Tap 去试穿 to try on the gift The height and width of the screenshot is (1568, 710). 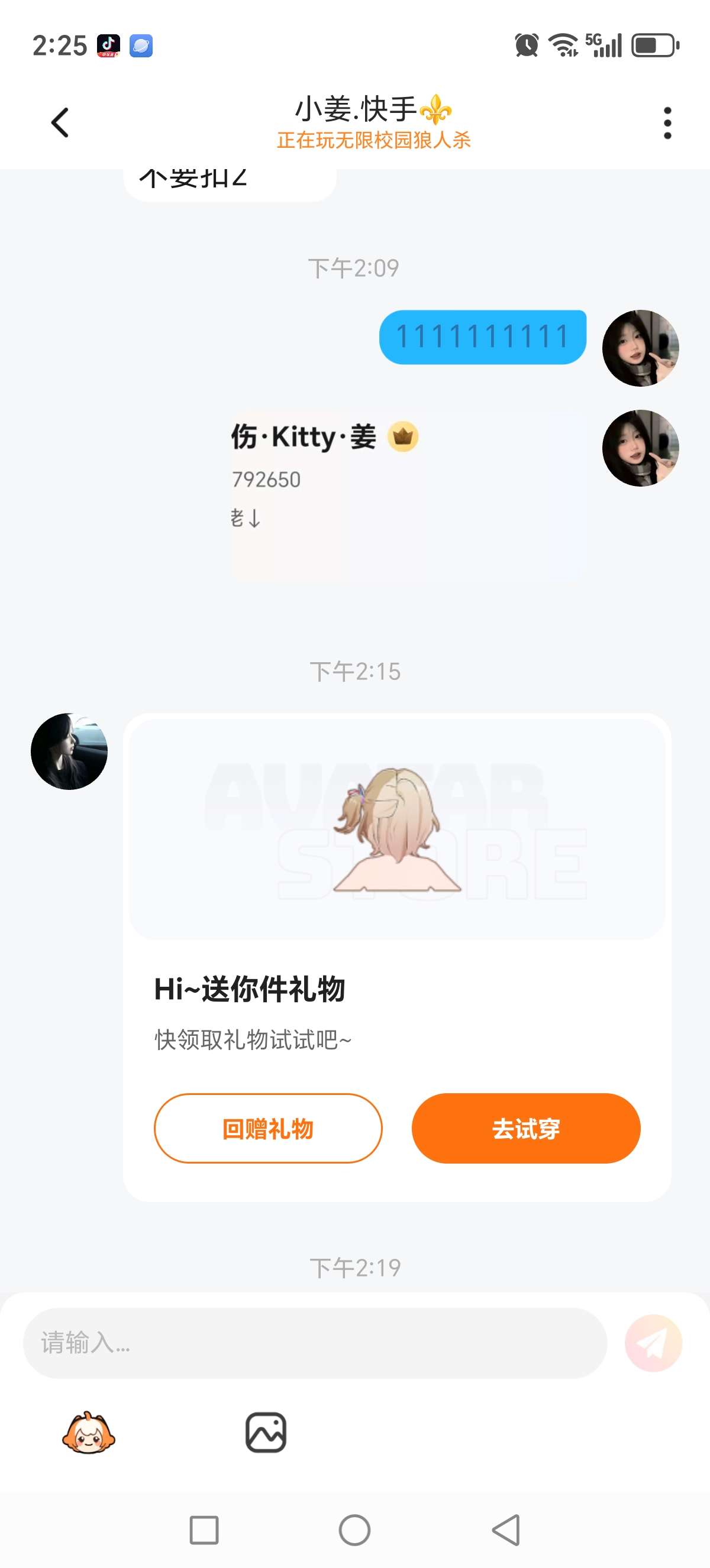point(525,1129)
